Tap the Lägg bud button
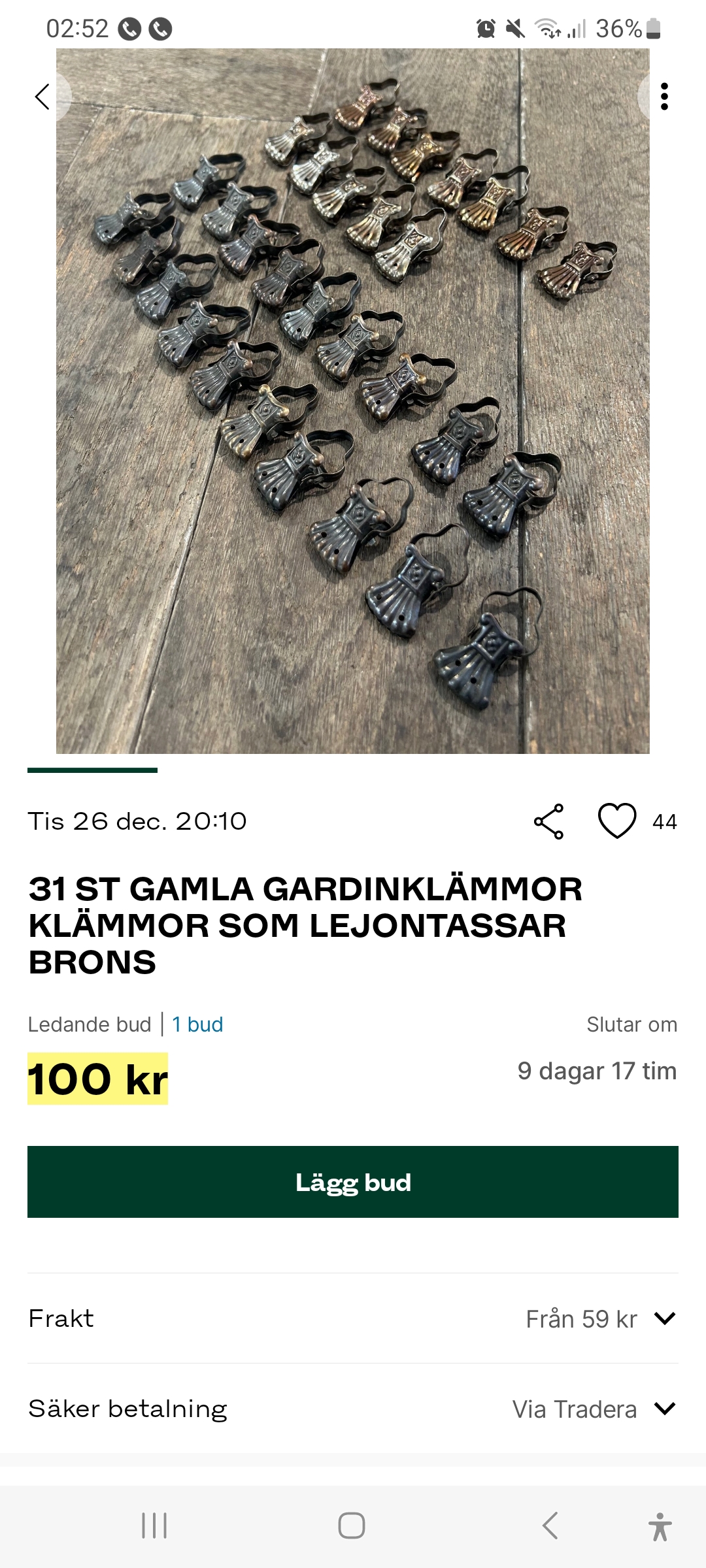Image resolution: width=706 pixels, height=1568 pixels. [x=353, y=1182]
